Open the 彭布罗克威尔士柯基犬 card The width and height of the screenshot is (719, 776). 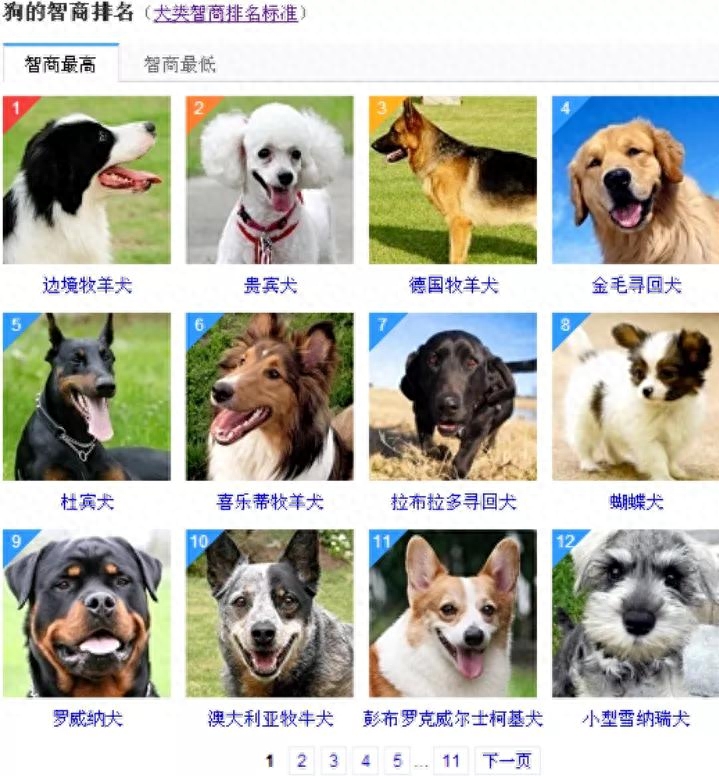coord(453,613)
